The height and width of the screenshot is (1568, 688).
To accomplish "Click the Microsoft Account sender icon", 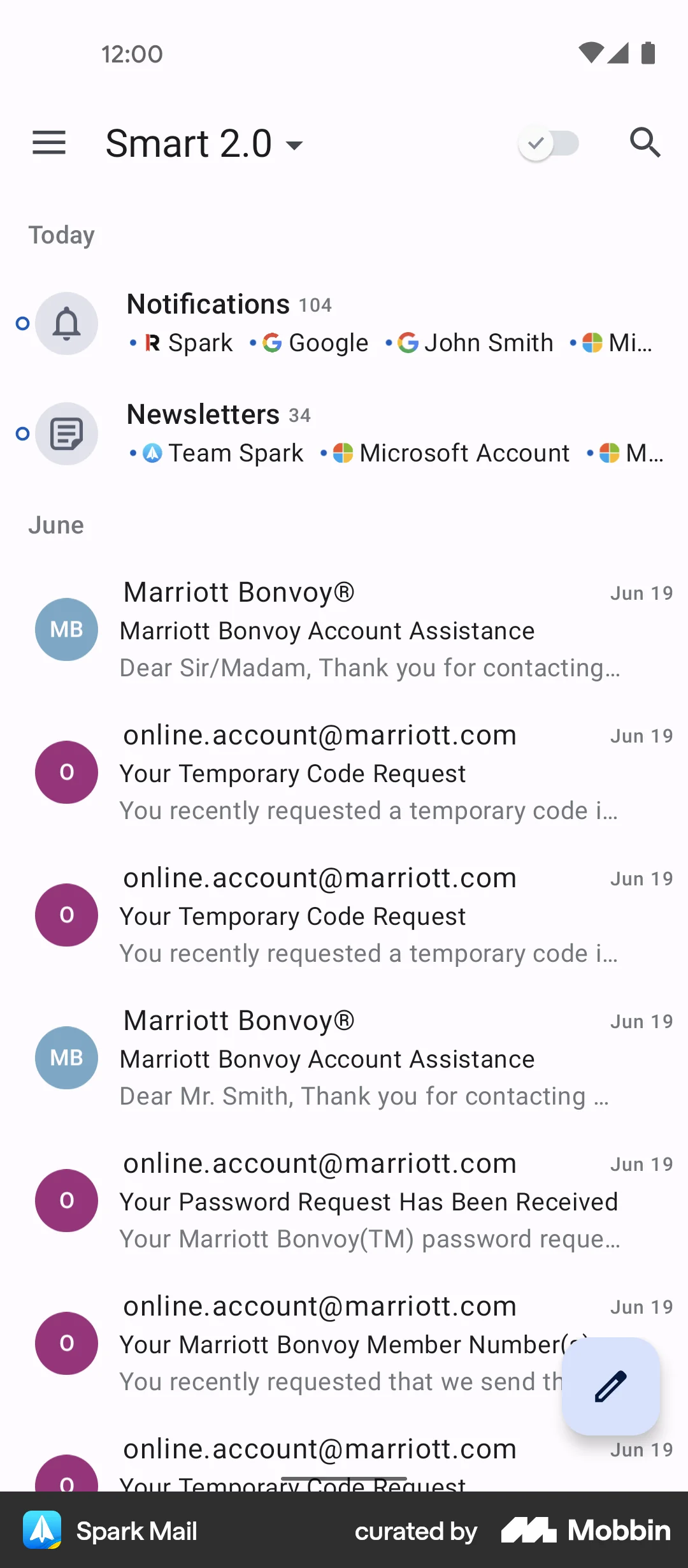I will click(344, 453).
